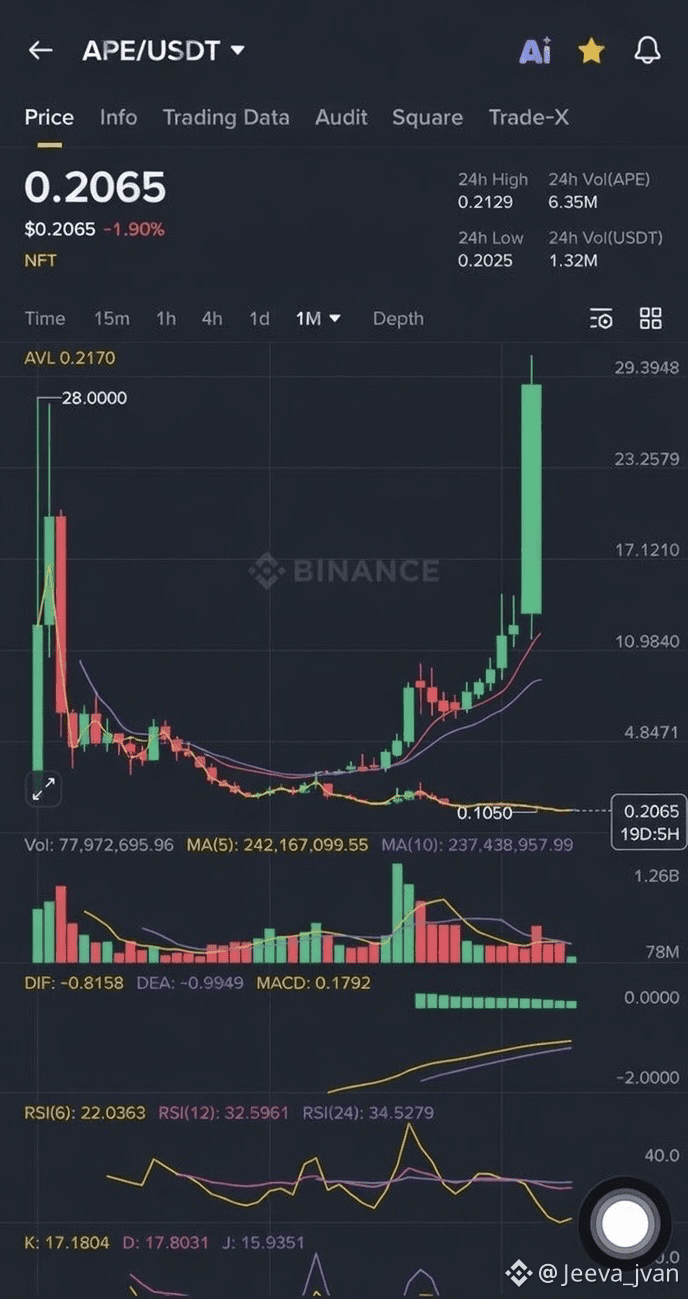
Task: Open the AI analysis icon
Action: [x=535, y=51]
